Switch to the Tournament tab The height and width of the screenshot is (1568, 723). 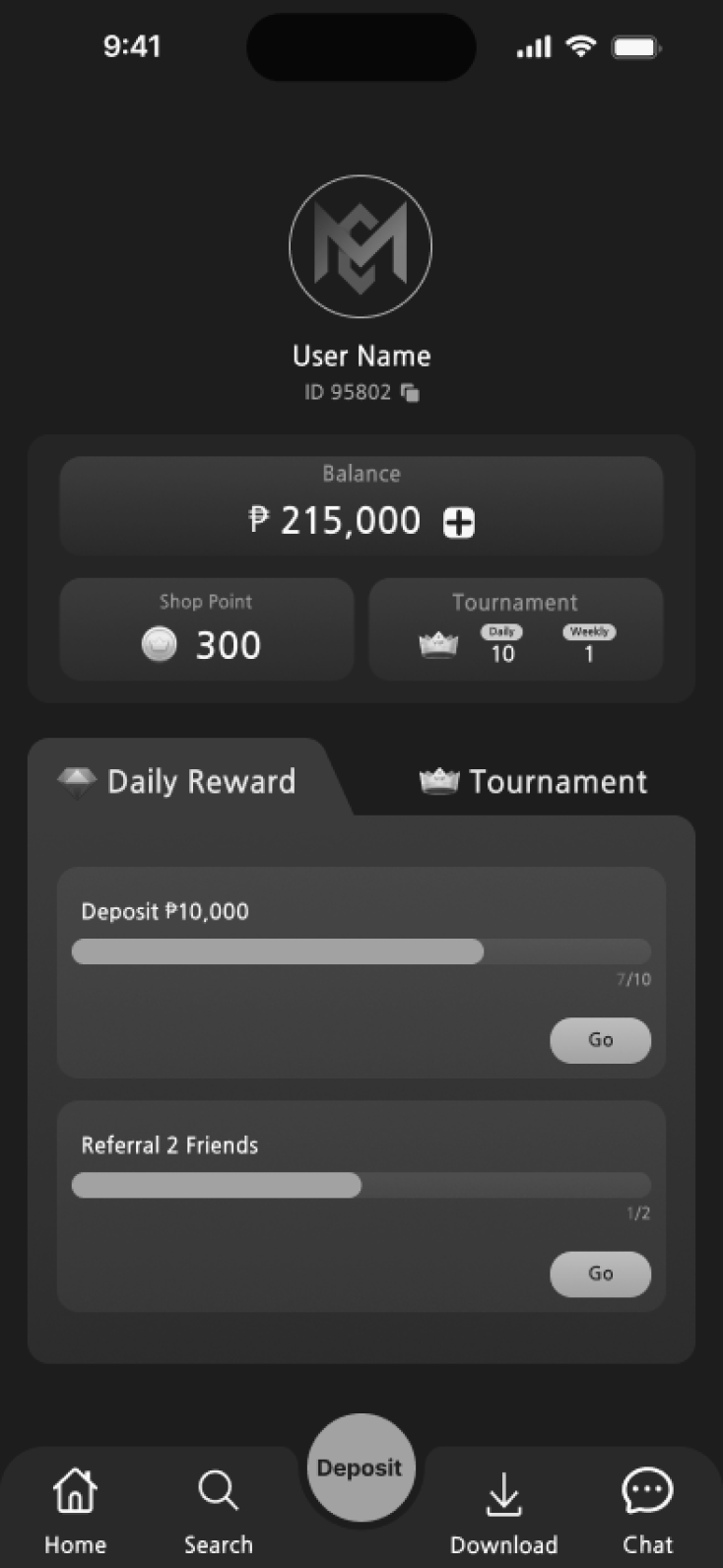point(533,782)
